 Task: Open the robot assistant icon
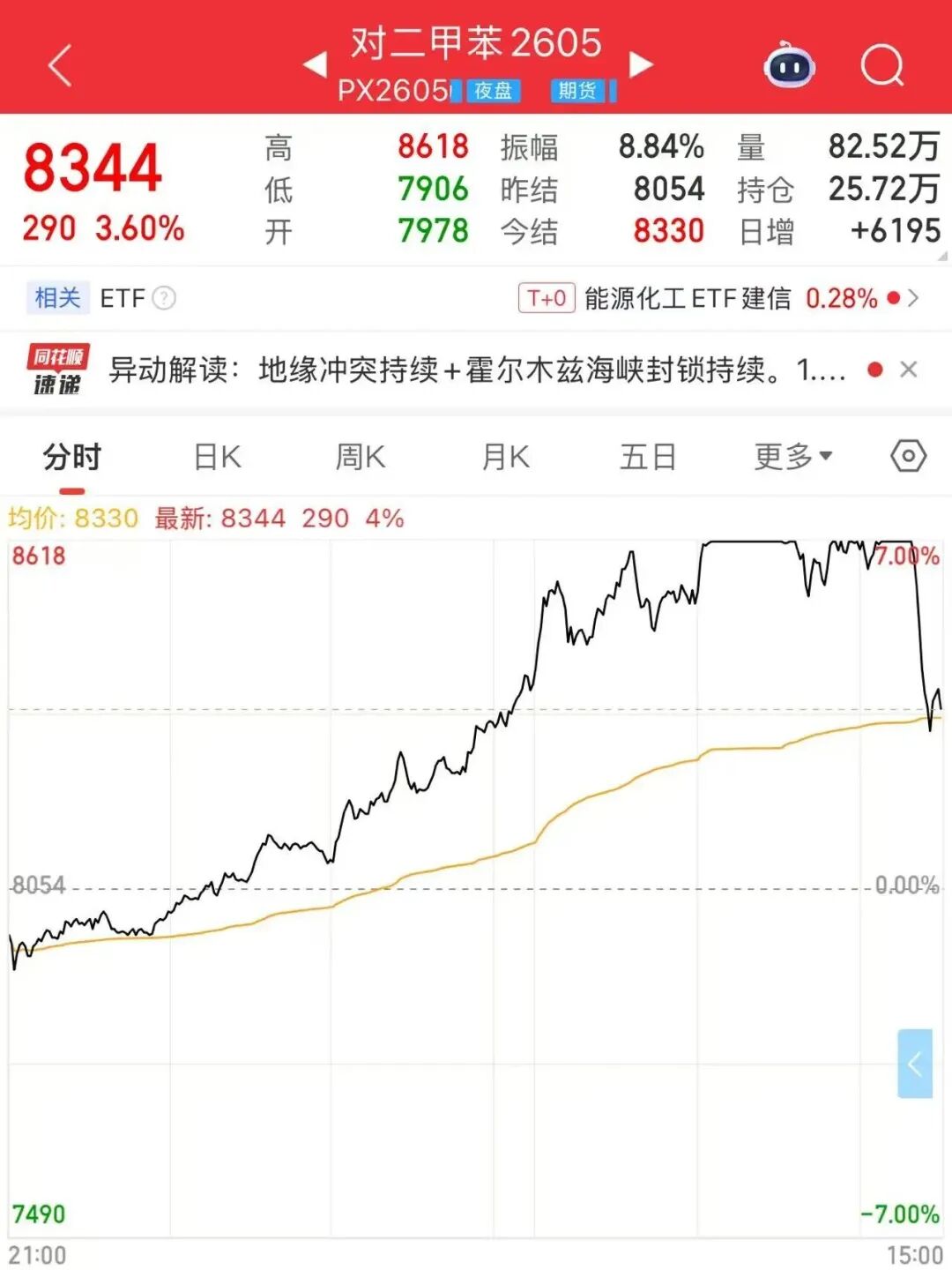(788, 66)
